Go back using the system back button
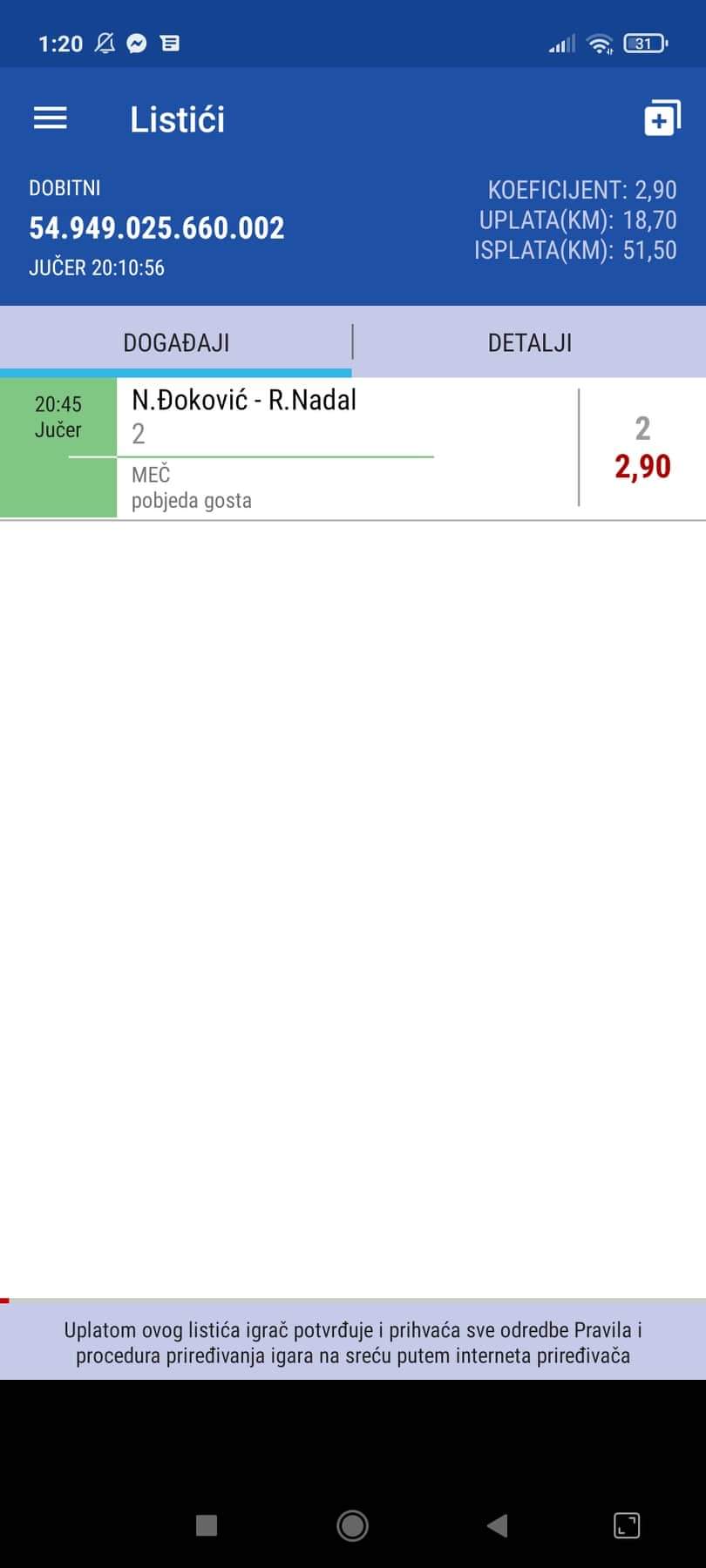 pos(497,1524)
